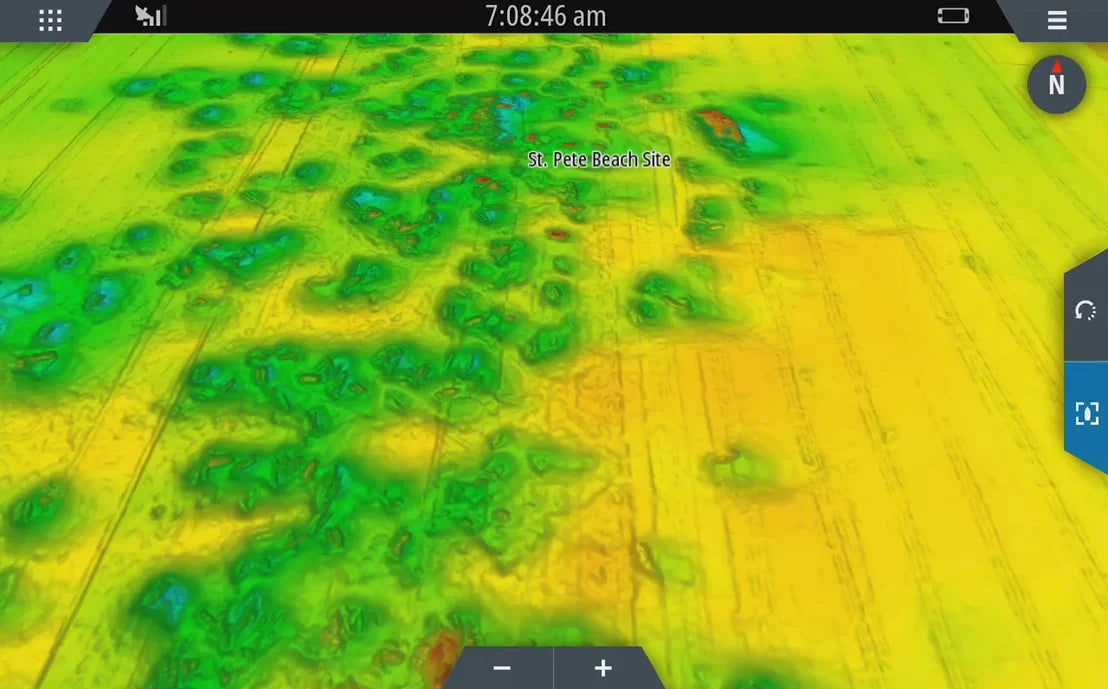Zoom out with the minus button
1108x689 pixels.
coord(502,668)
